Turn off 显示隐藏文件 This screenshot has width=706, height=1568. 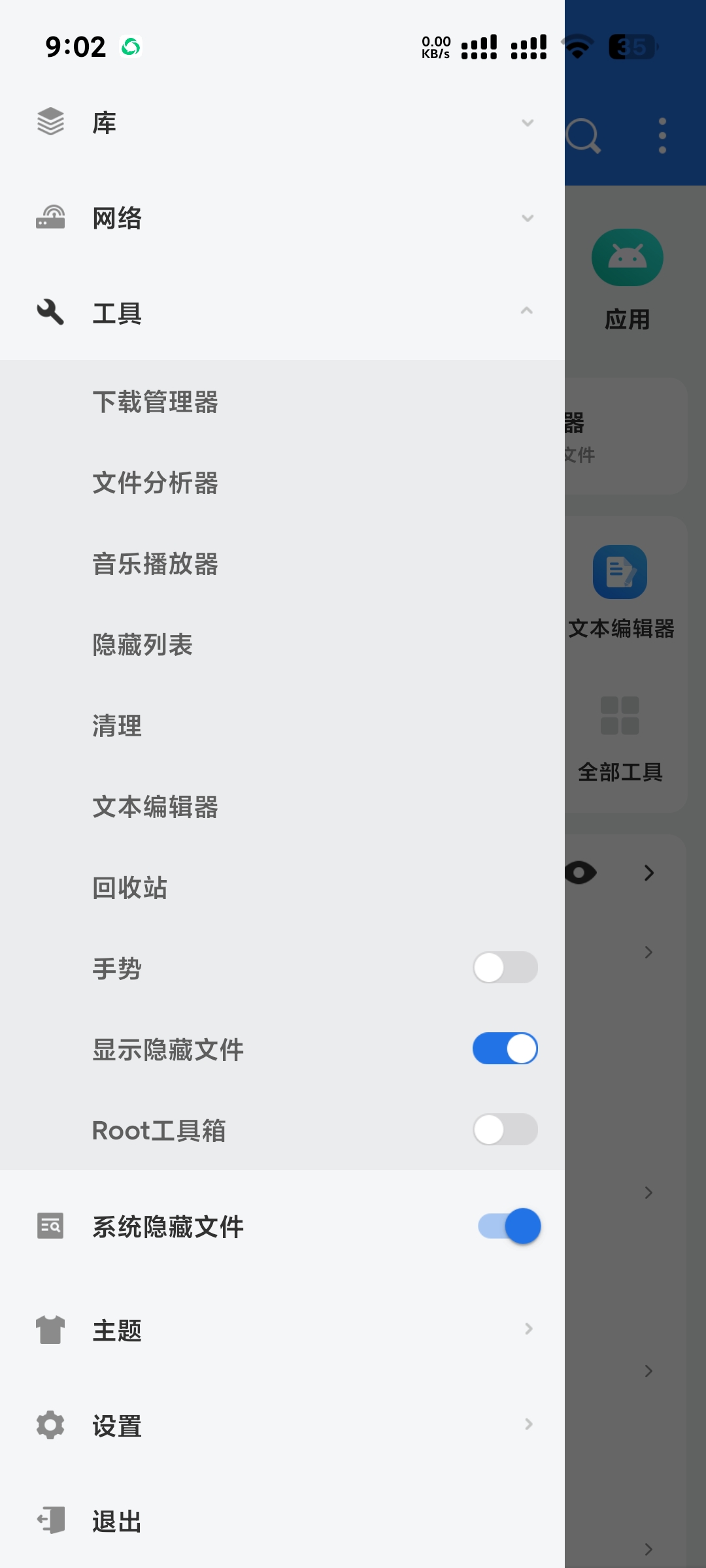505,1049
